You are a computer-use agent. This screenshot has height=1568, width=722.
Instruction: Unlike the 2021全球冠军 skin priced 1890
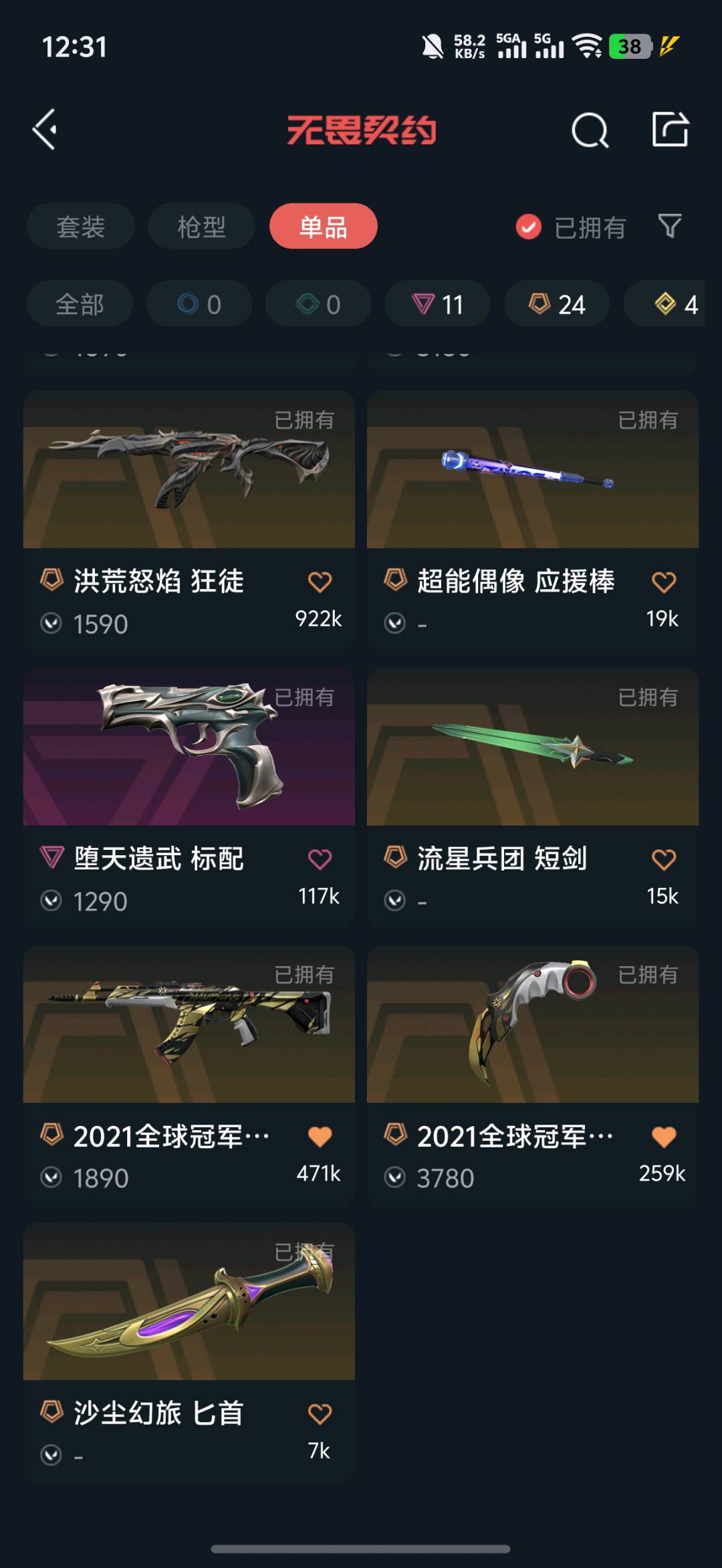(x=320, y=1137)
